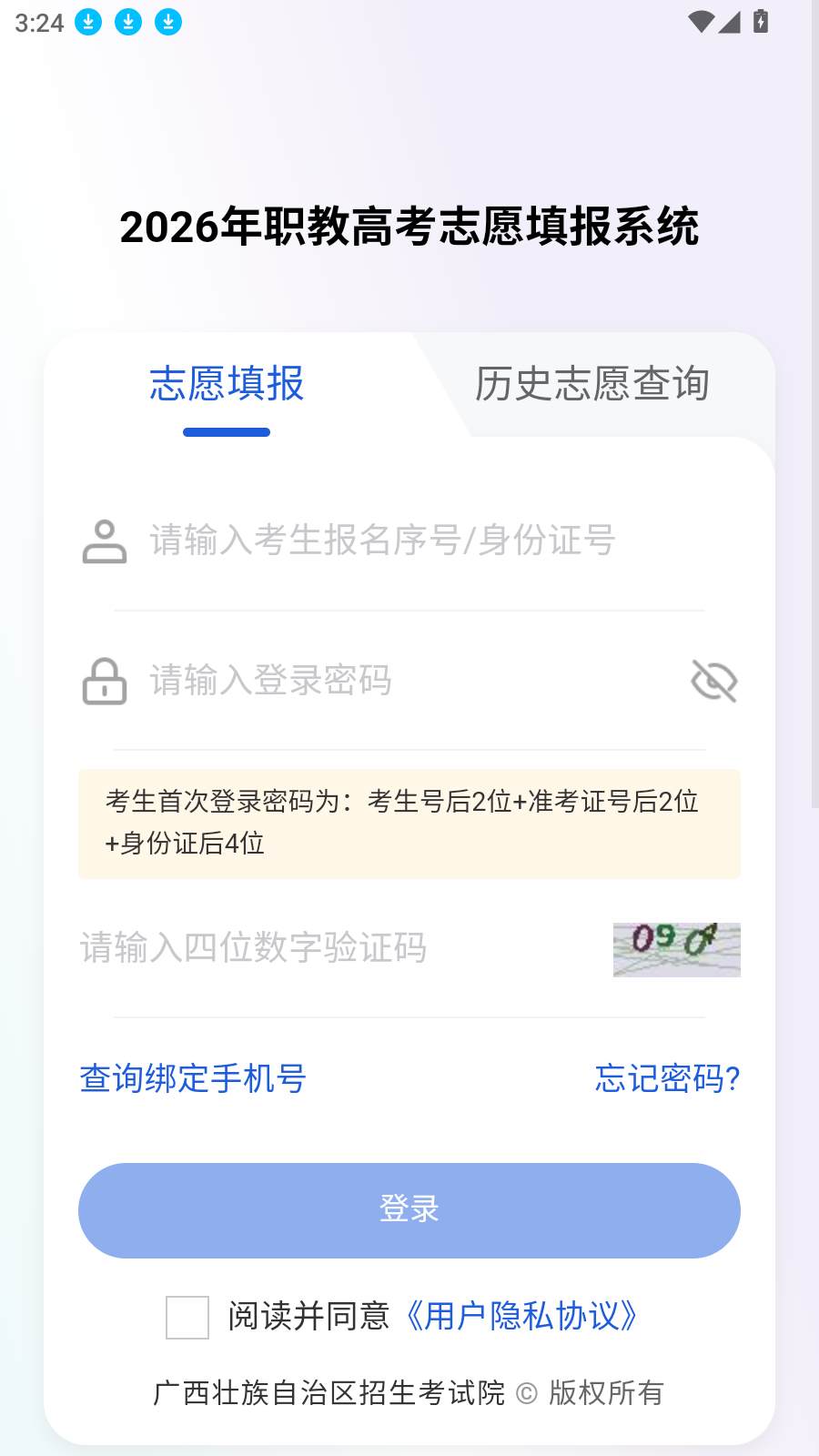Click the padlock icon beside the password field
819x1456 pixels.
click(104, 681)
